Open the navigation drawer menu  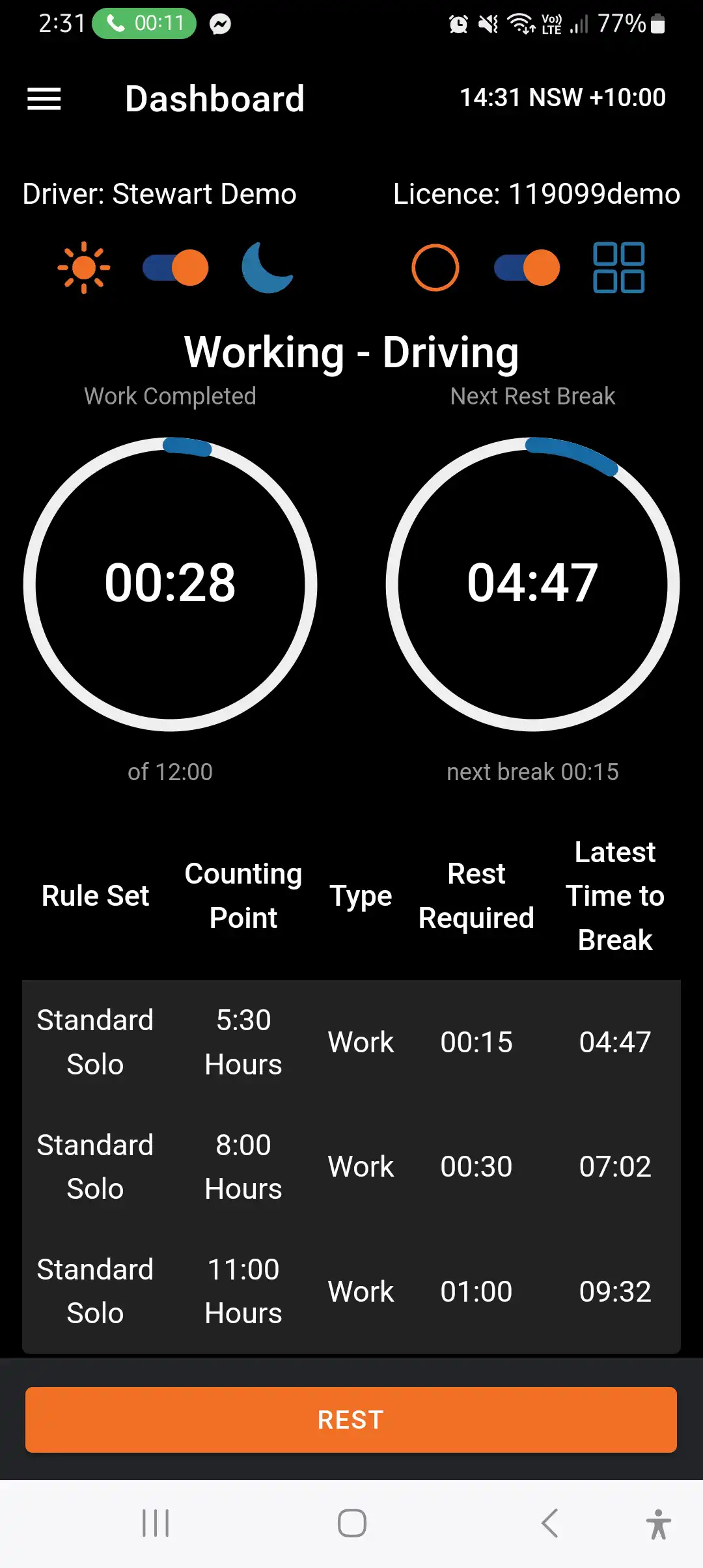pyautogui.click(x=44, y=98)
